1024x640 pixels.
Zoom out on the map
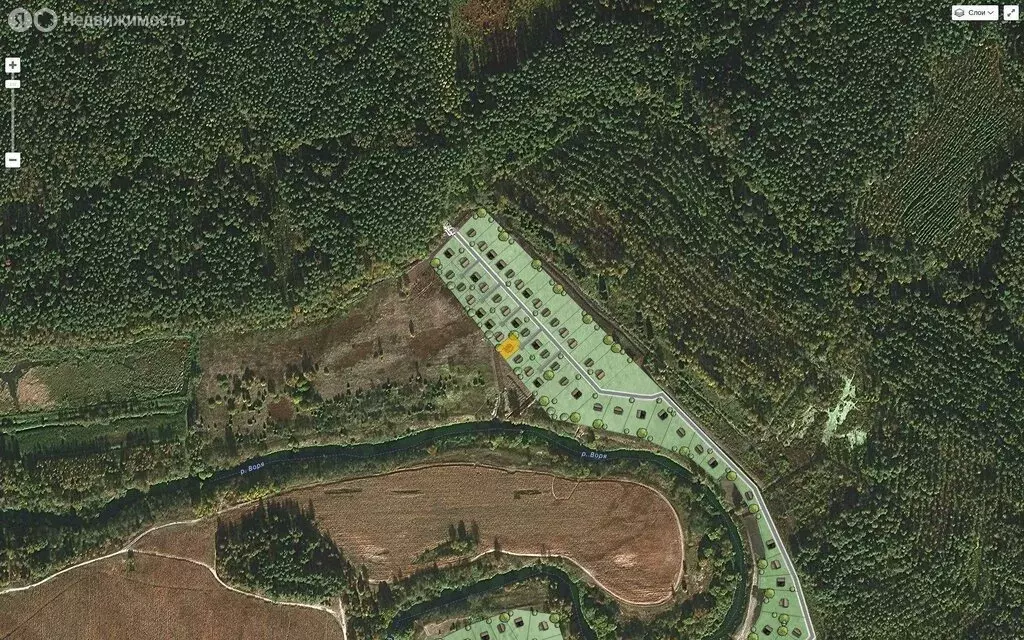[x=13, y=159]
